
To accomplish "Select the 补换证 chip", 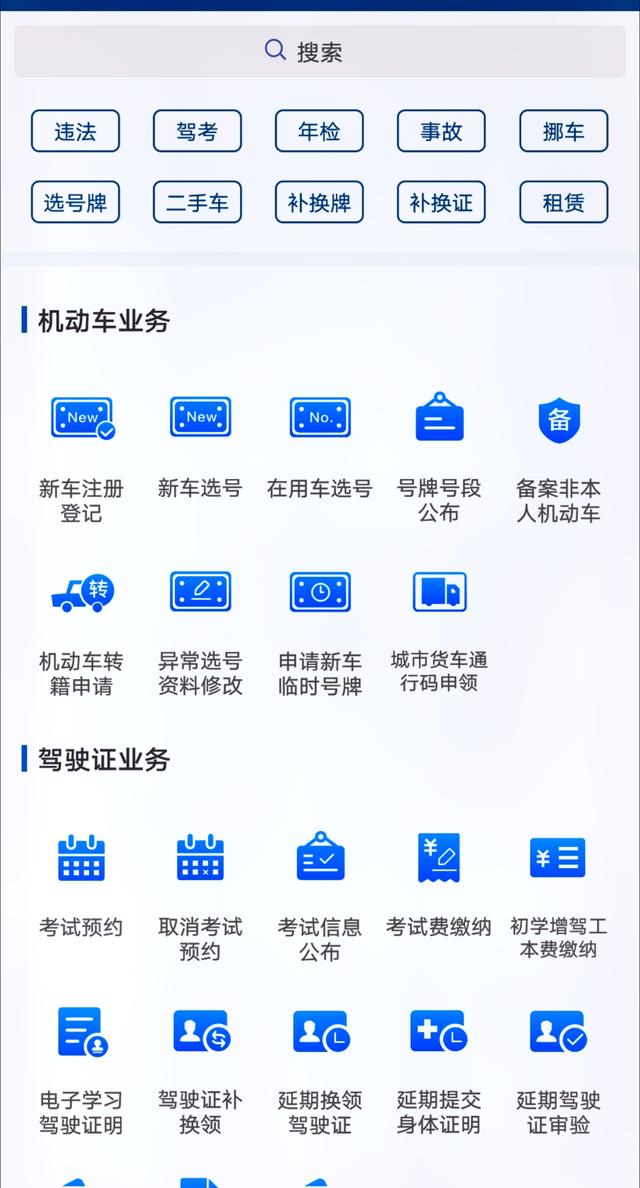I will pyautogui.click(x=441, y=202).
